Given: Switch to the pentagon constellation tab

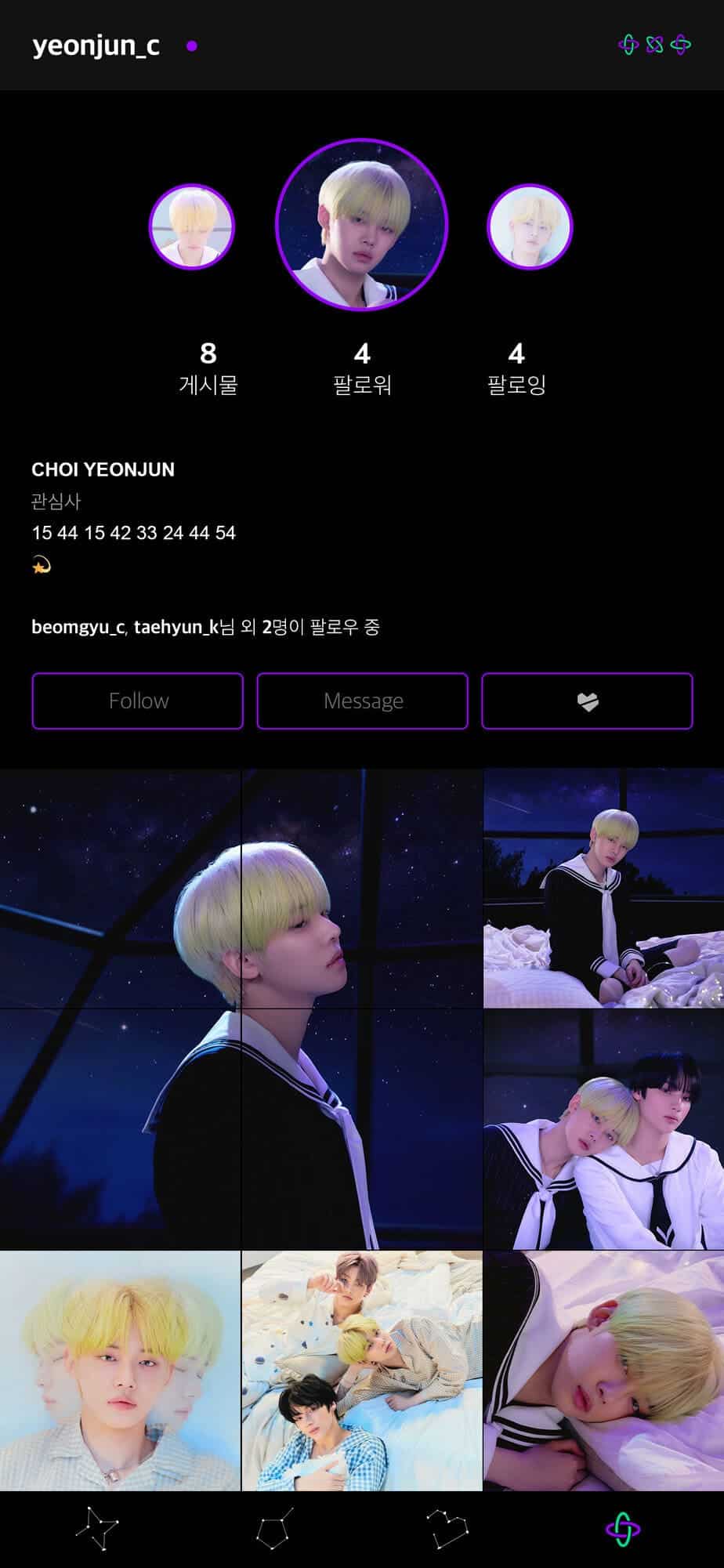Looking at the screenshot, I should tap(274, 1528).
